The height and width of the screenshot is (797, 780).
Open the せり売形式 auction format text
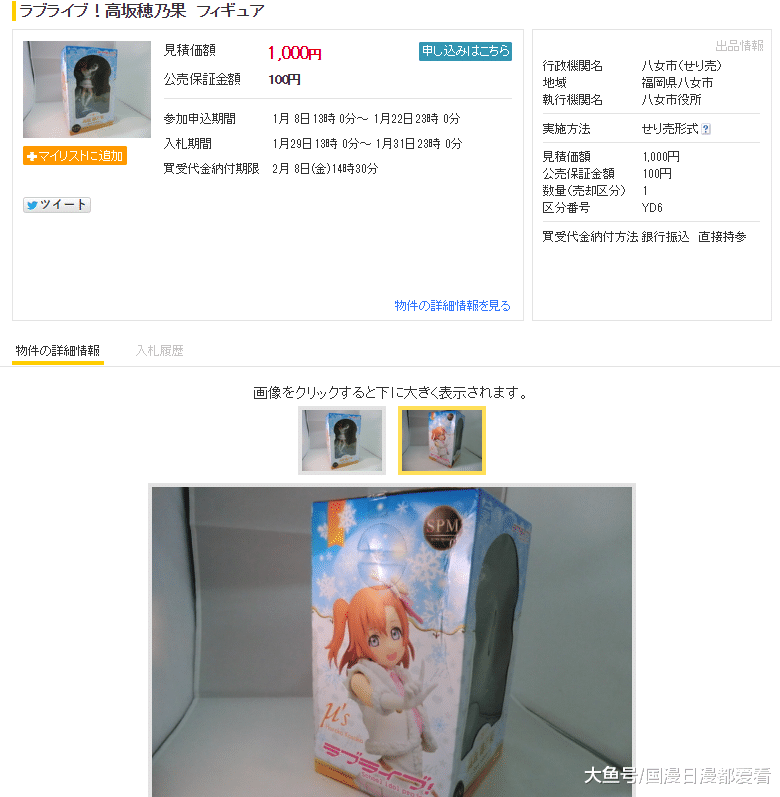(668, 128)
